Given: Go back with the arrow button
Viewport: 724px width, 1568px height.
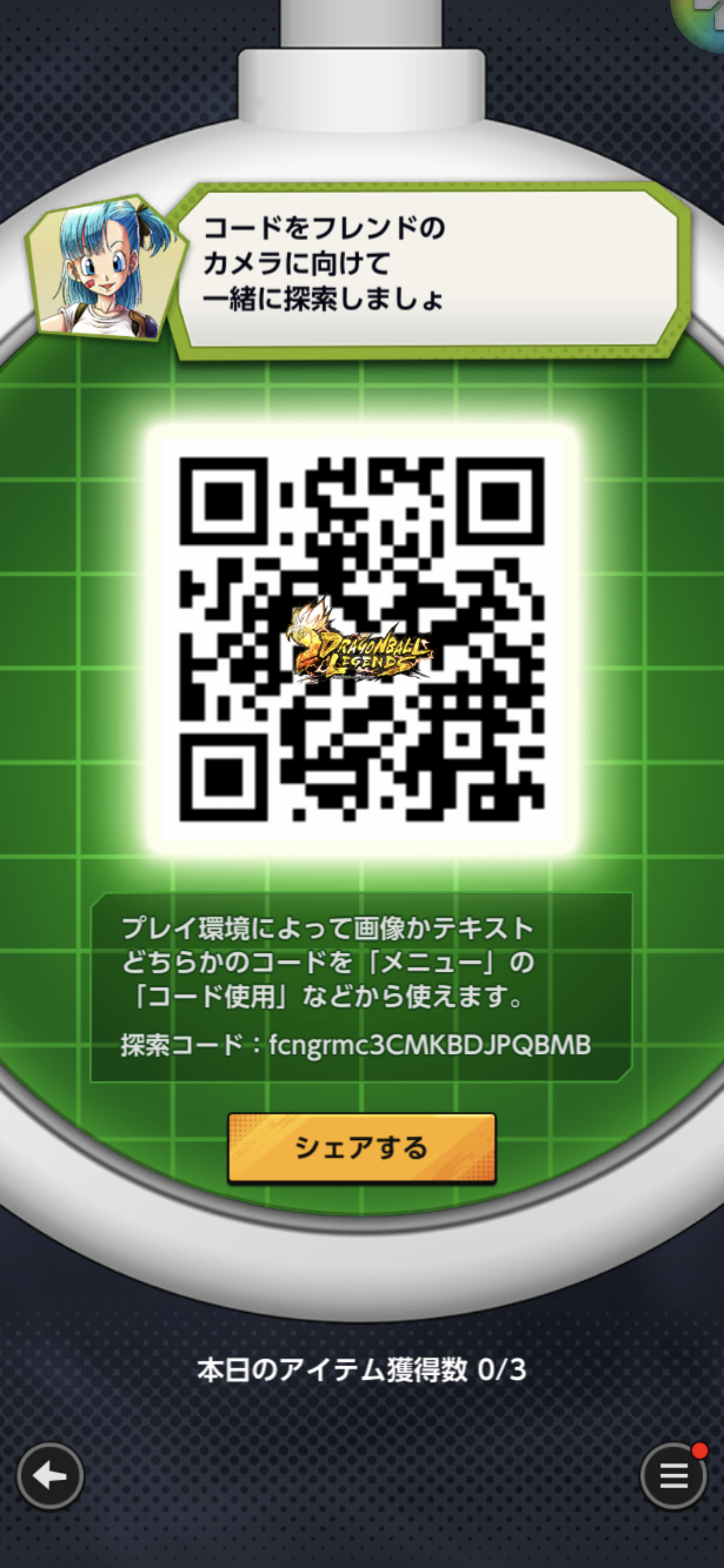Looking at the screenshot, I should click(x=50, y=1476).
